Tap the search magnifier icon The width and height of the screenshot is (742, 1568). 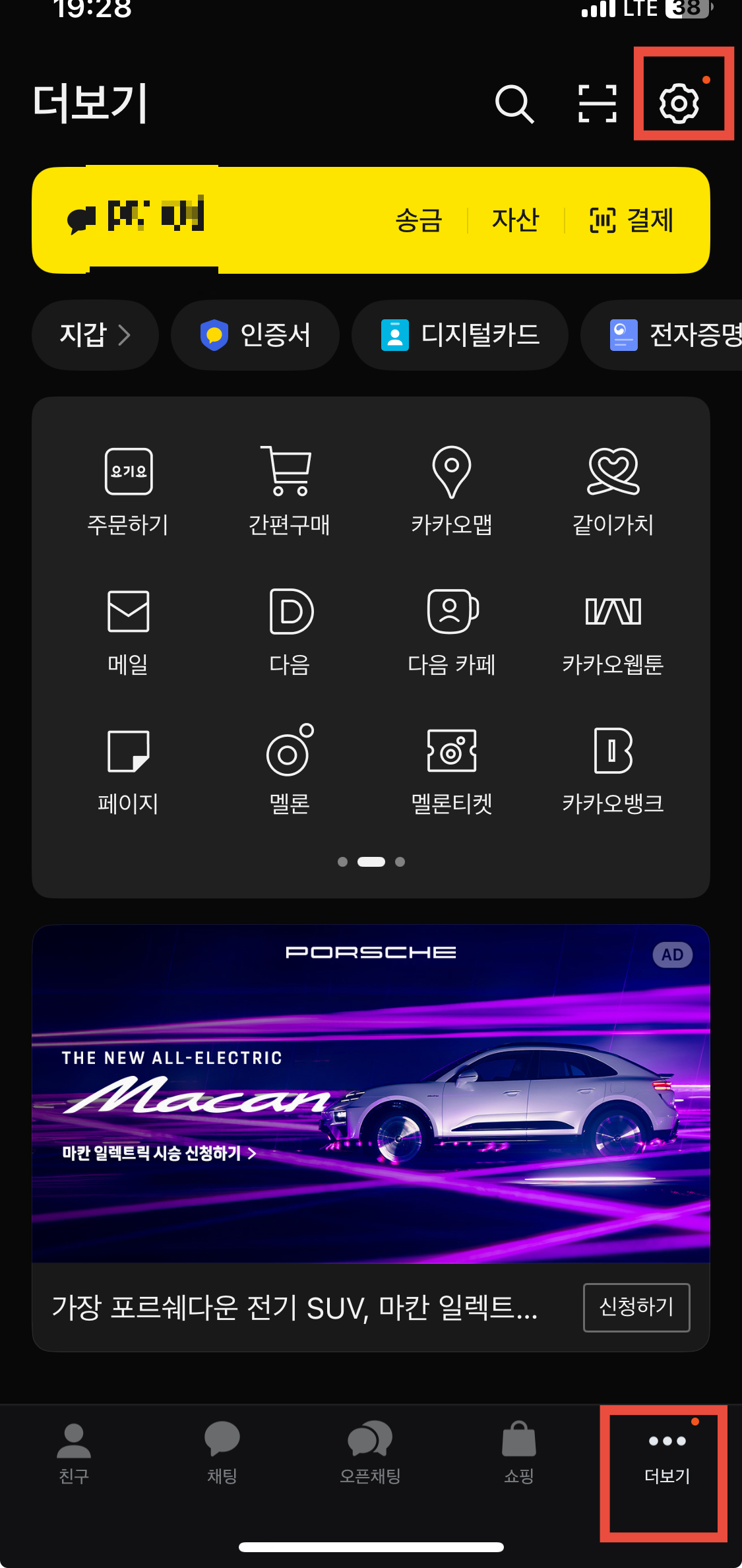coord(515,104)
